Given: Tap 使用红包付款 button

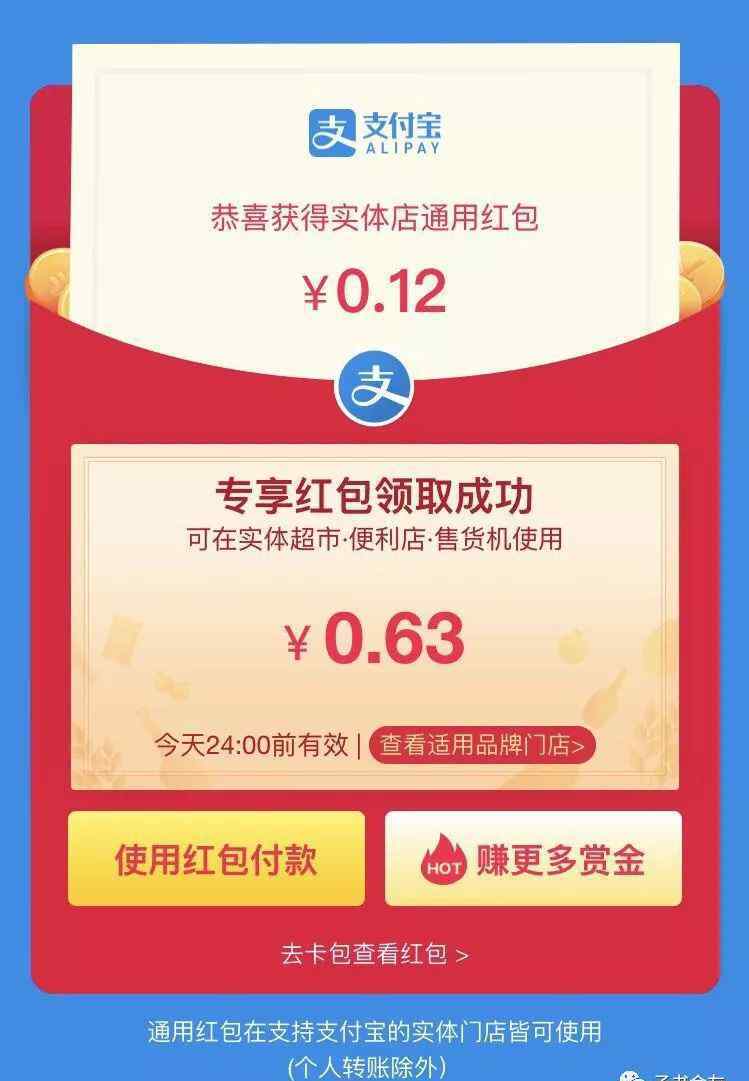Looking at the screenshot, I should [x=216, y=859].
